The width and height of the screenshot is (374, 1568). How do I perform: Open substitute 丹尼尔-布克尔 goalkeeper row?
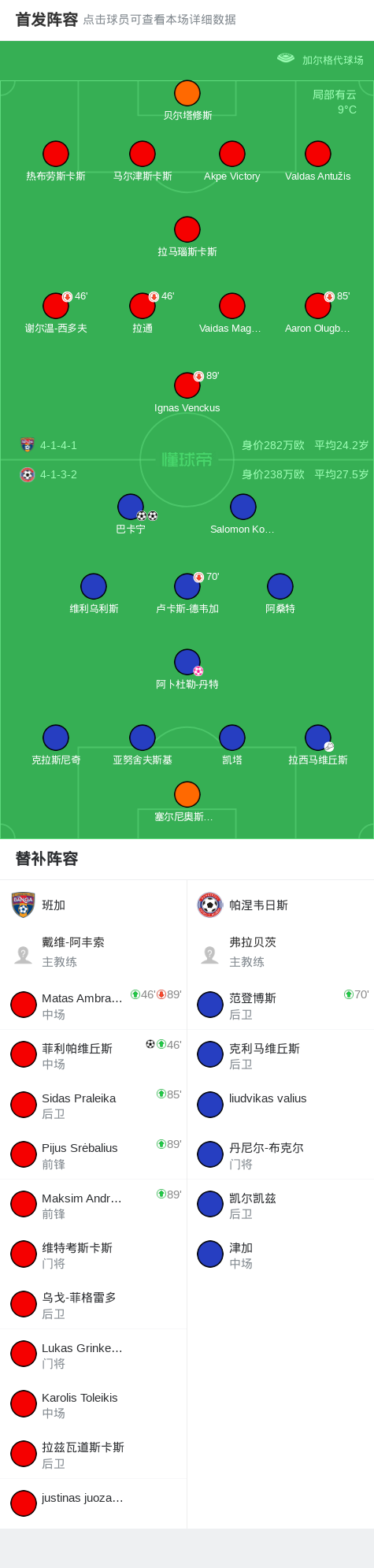280,1154
